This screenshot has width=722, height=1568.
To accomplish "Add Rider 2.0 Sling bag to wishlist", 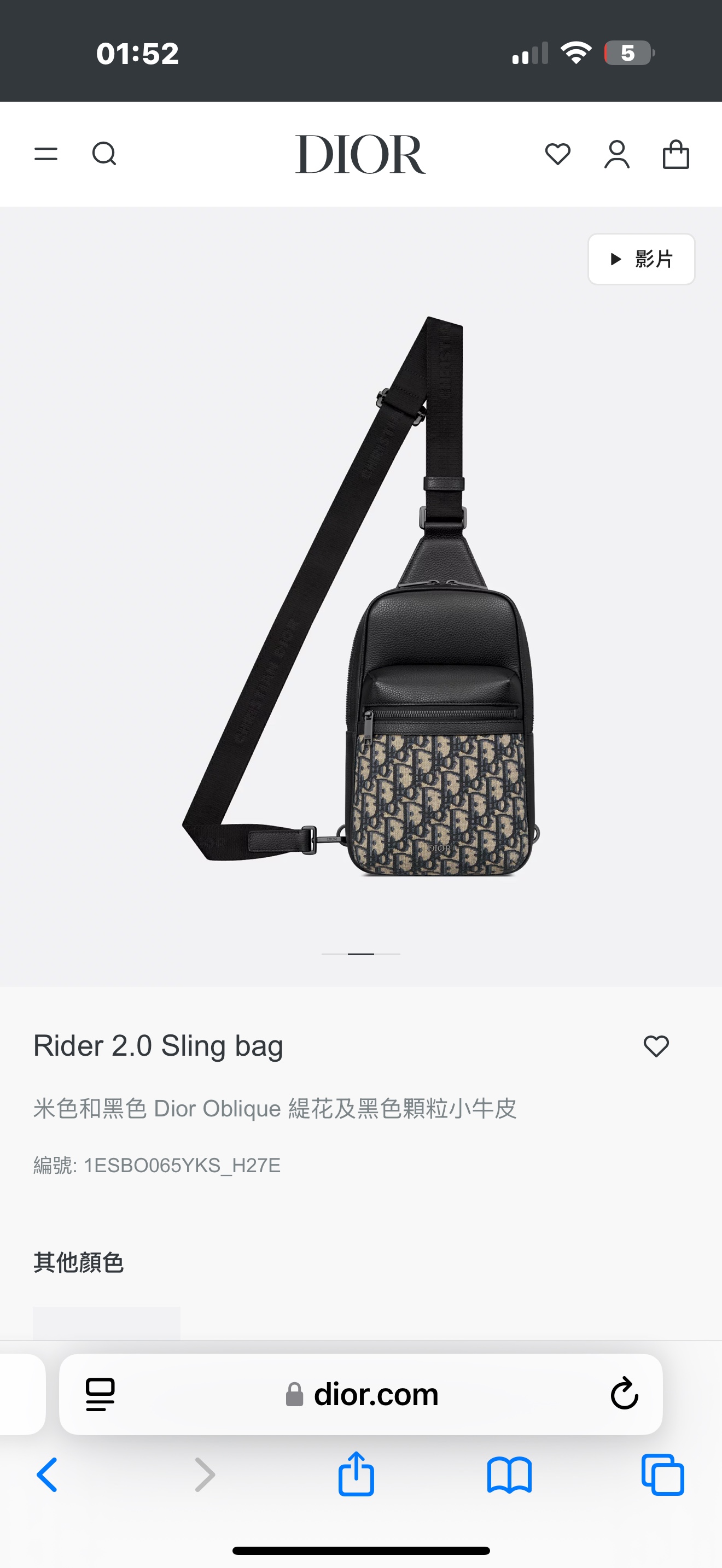I will click(656, 1046).
